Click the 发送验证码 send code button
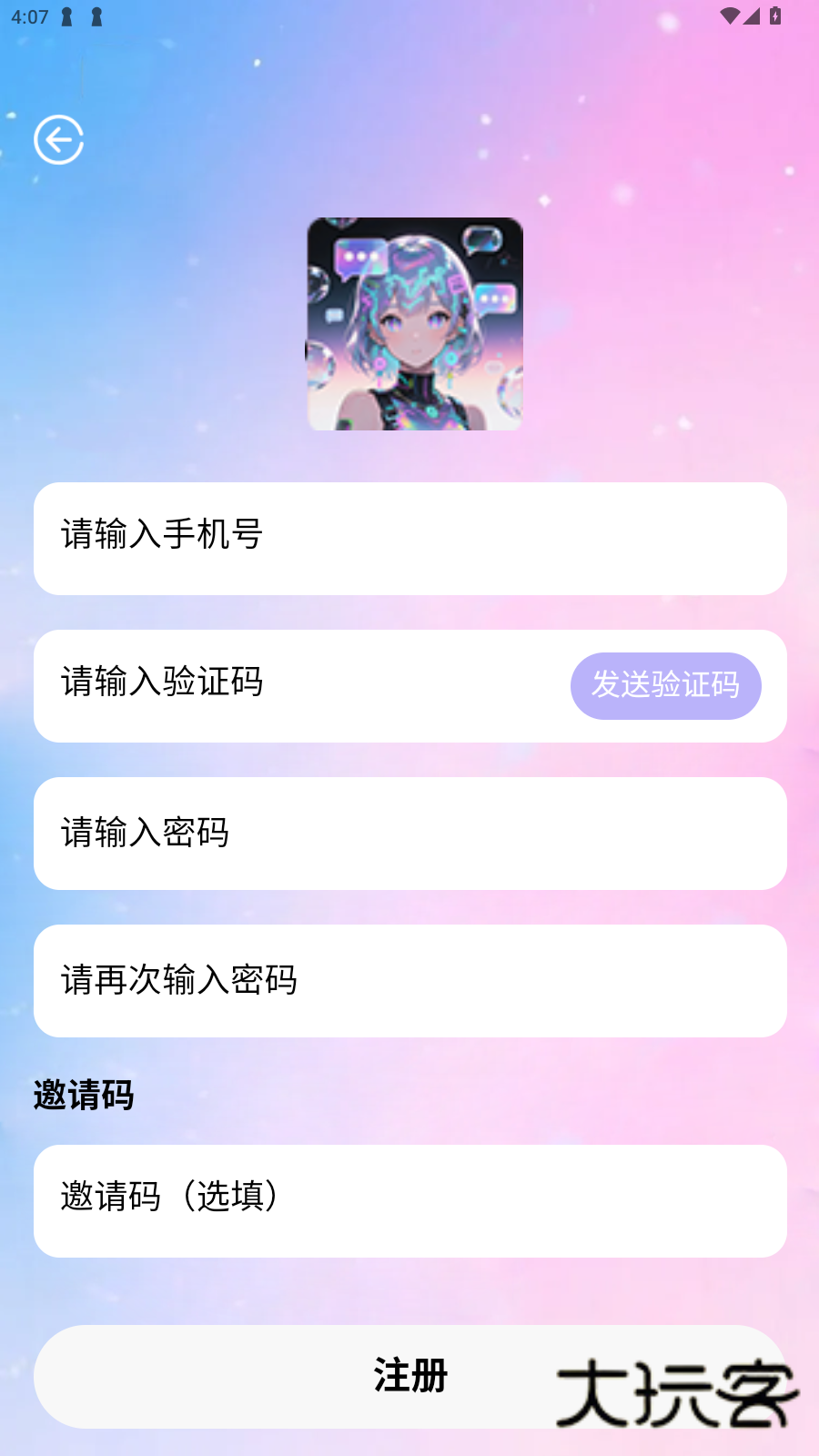Screen dimensions: 819x1456 [666, 686]
